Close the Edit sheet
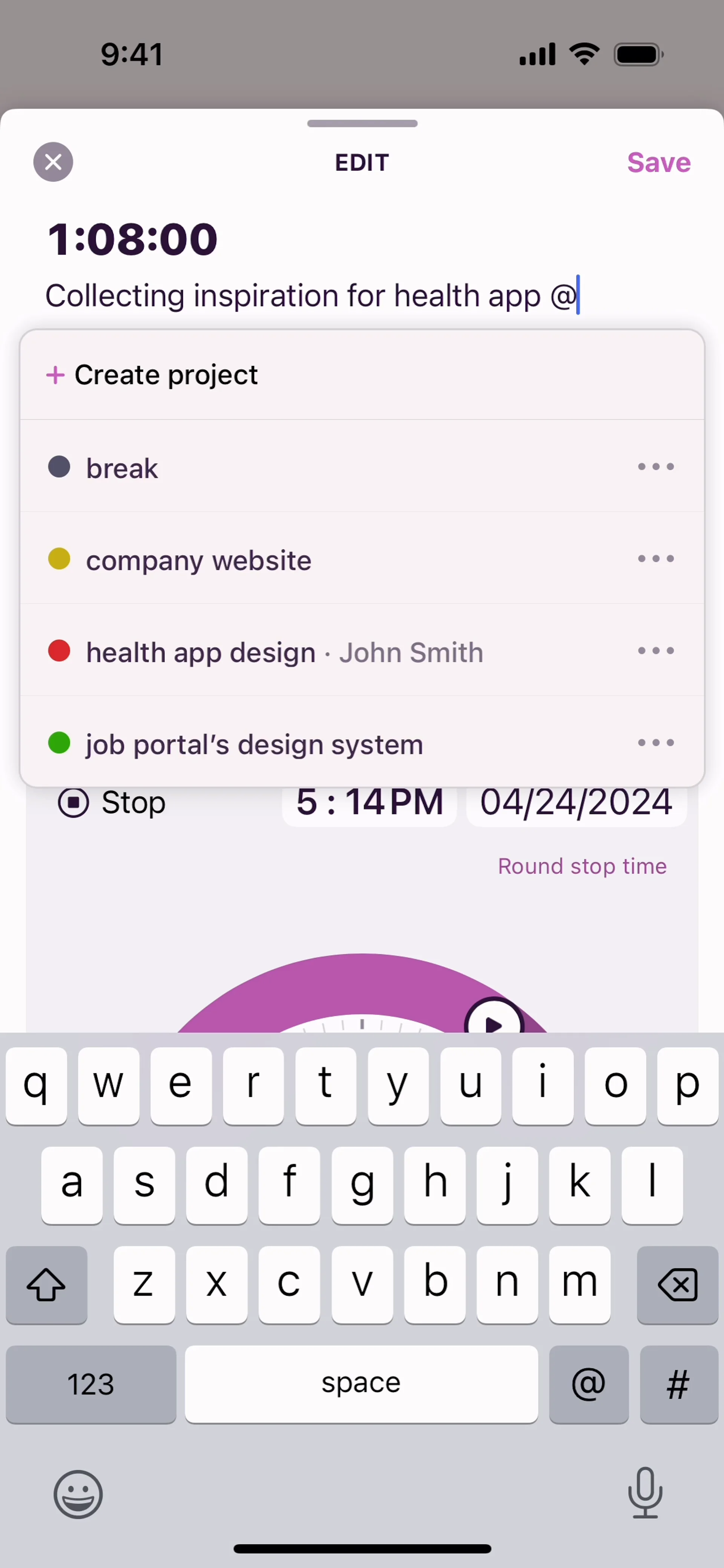Image resolution: width=724 pixels, height=1568 pixels. click(53, 162)
